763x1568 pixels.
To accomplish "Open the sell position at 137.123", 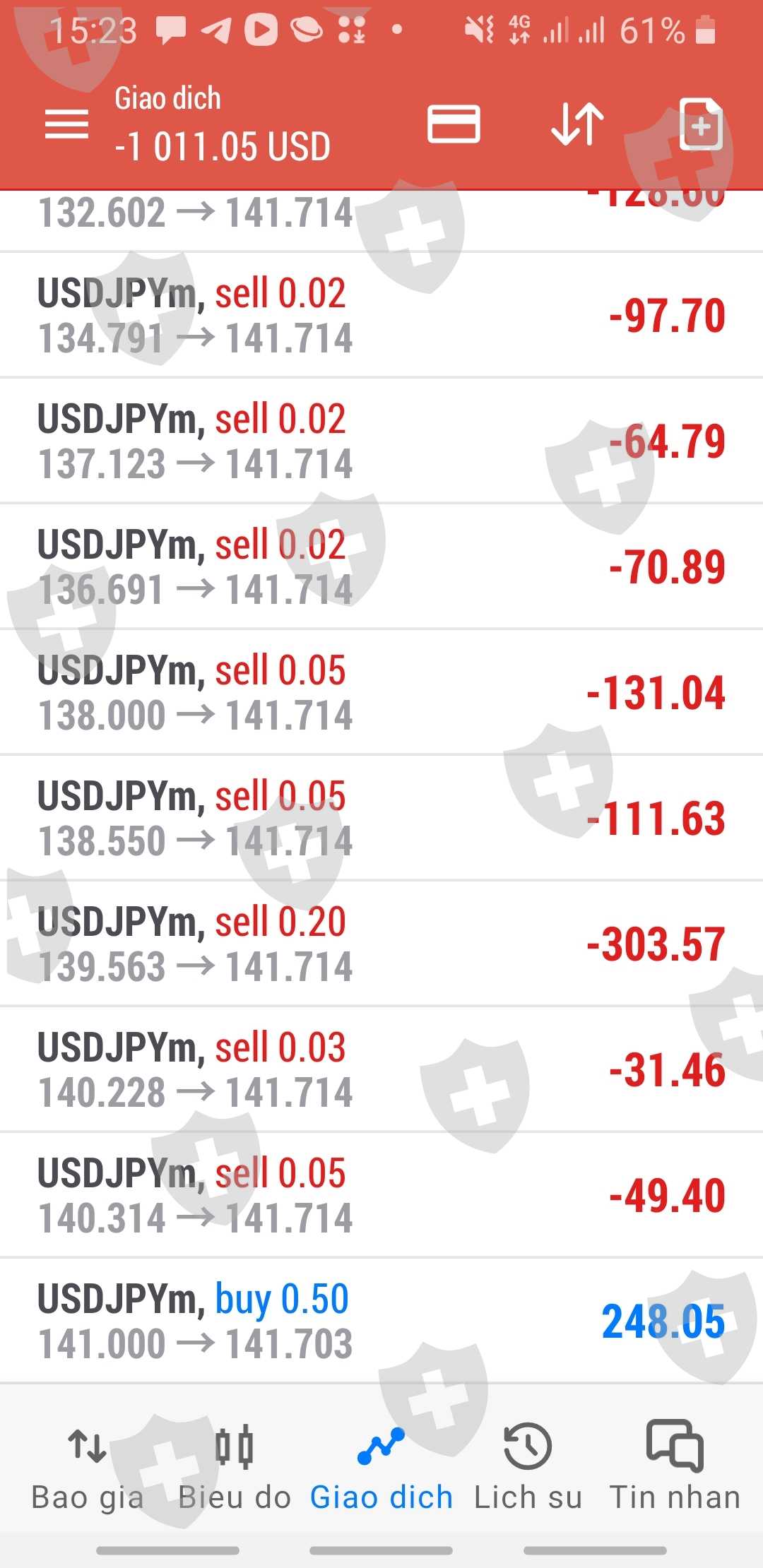I will [381, 441].
